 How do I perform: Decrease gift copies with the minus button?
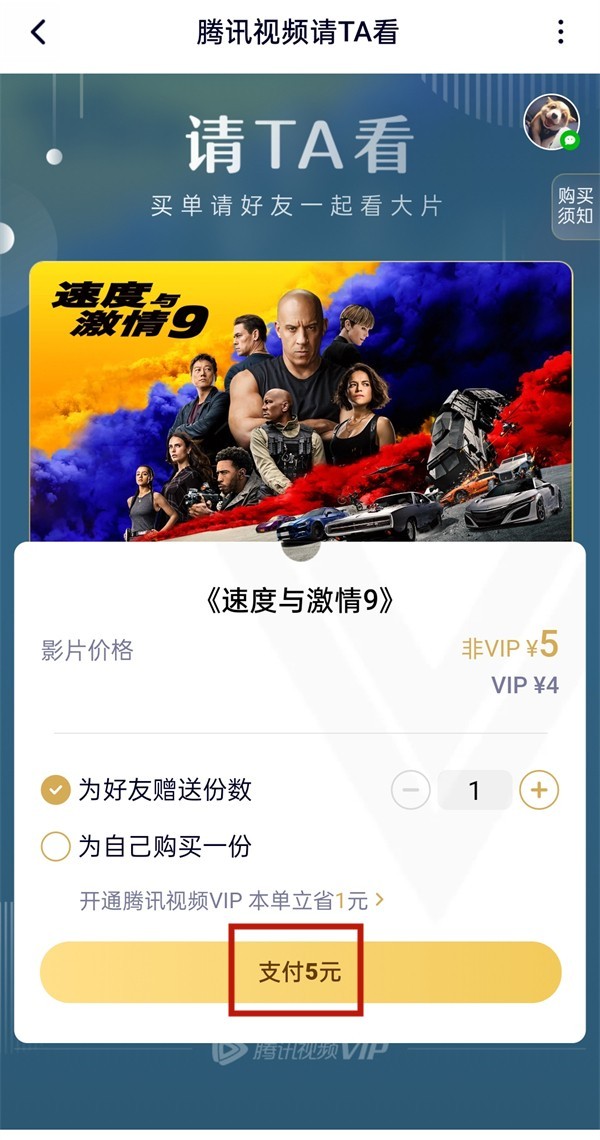point(410,791)
